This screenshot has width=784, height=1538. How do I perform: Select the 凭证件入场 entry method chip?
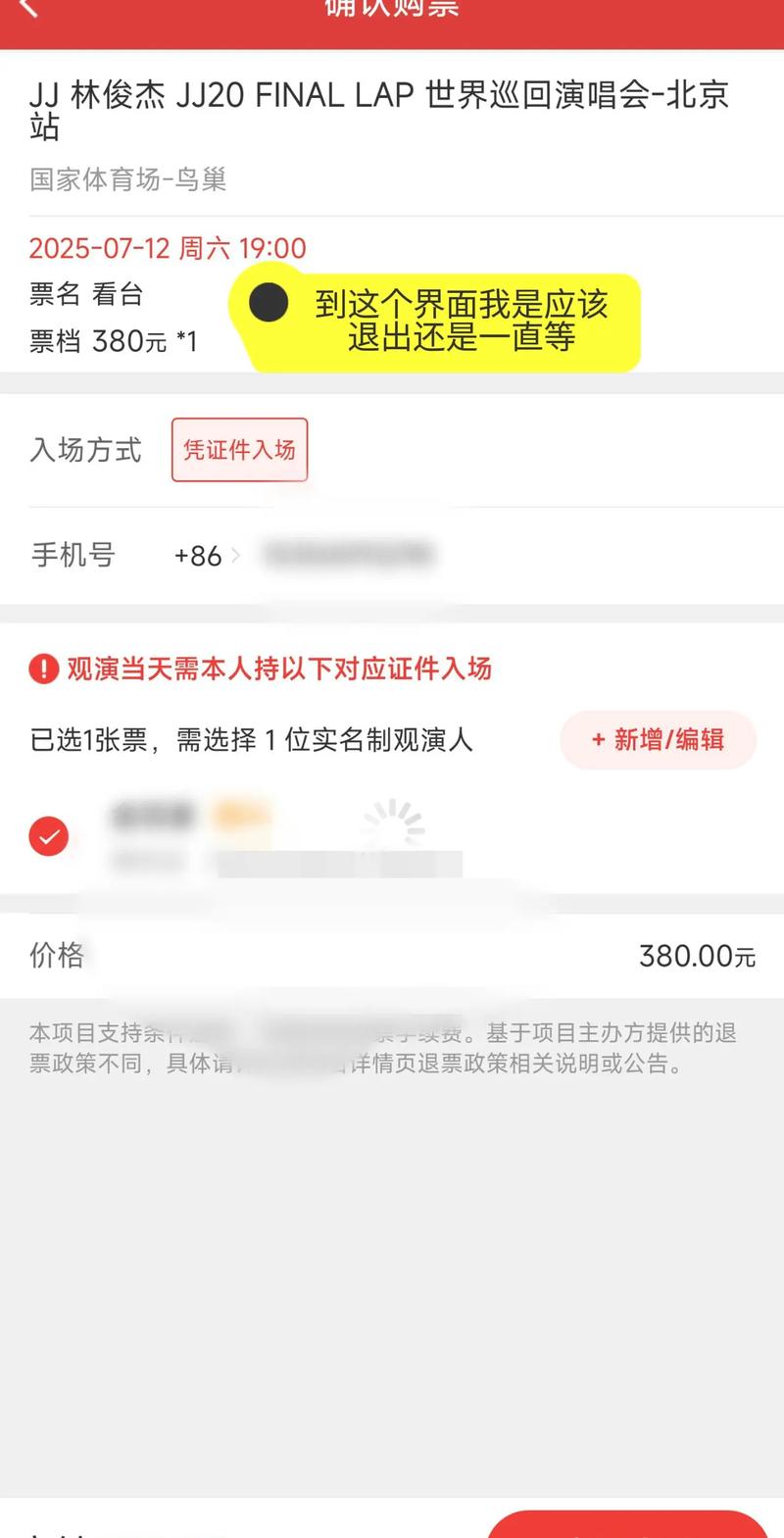[239, 450]
